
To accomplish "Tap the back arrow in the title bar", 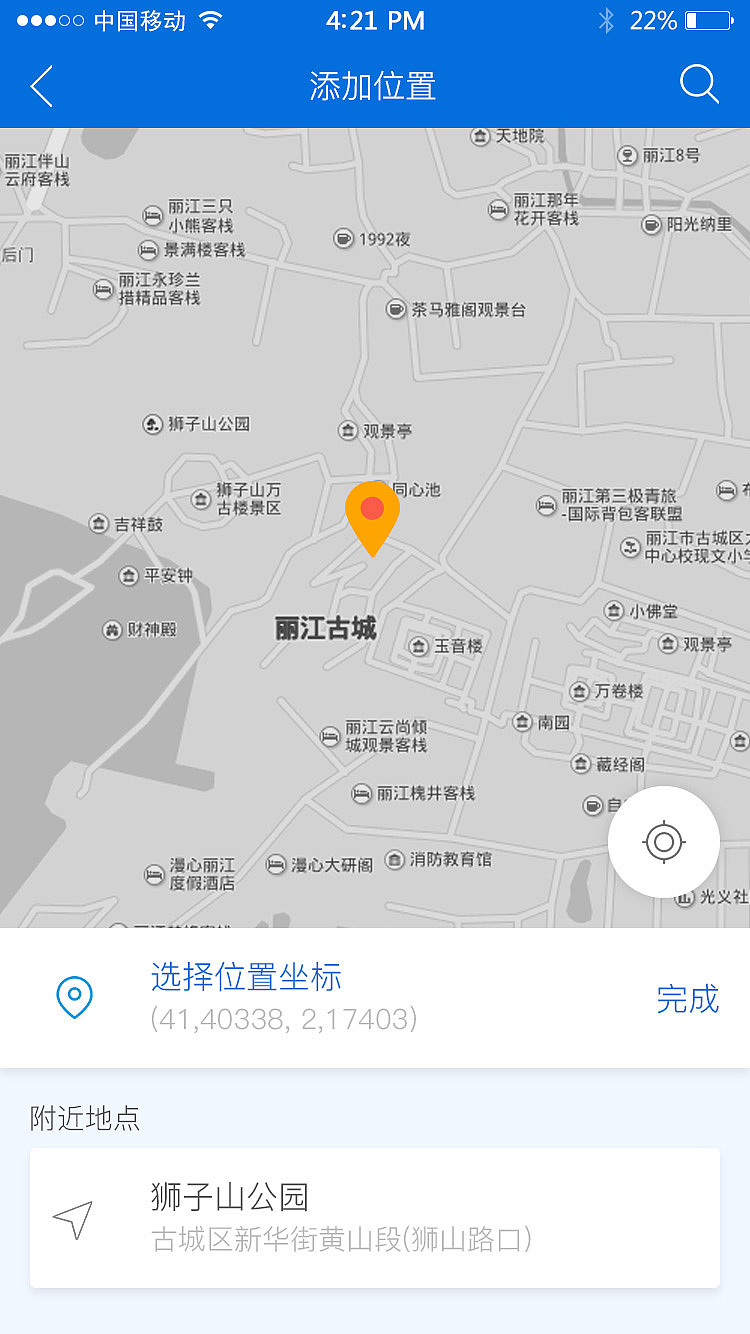I will (41, 86).
